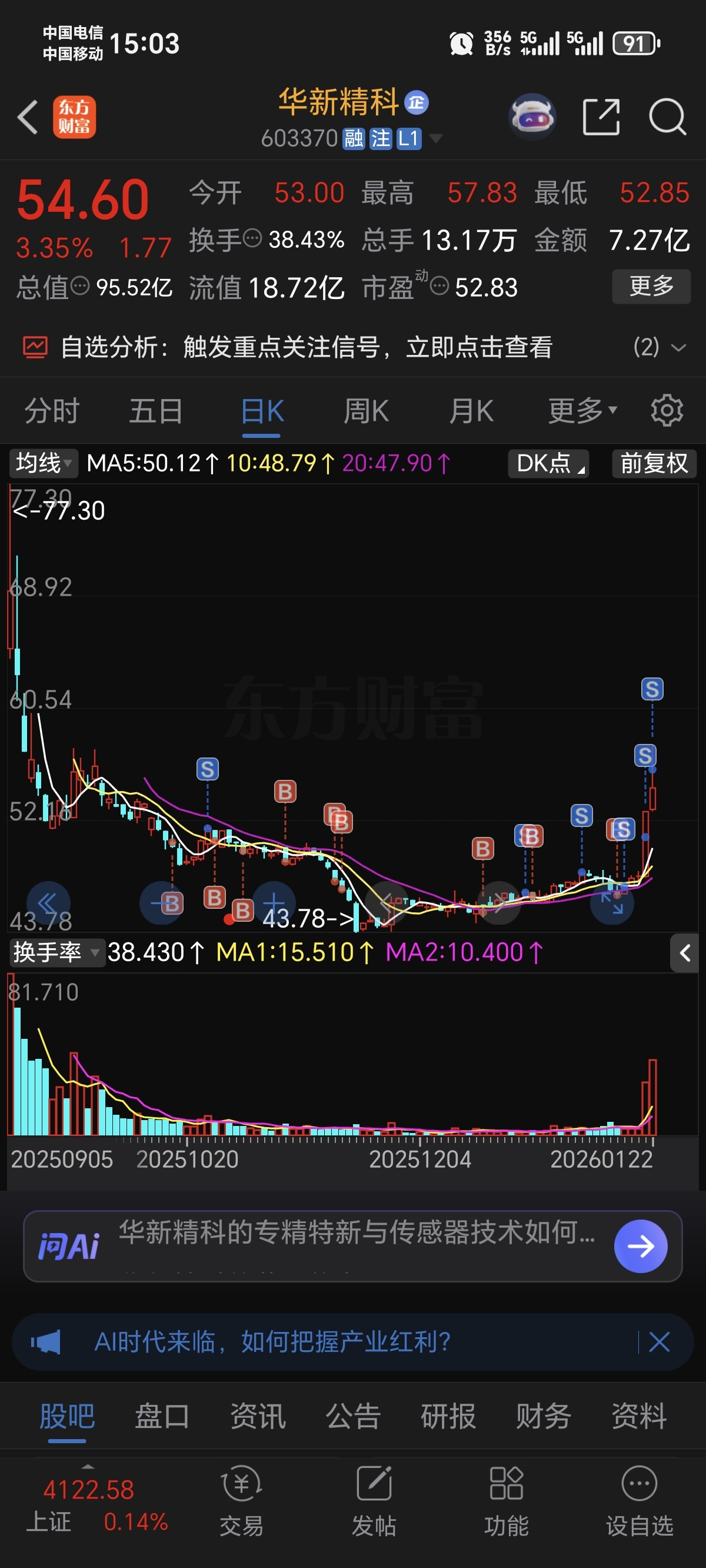
Task: Switch to the 分时 chart tab
Action: 52,411
